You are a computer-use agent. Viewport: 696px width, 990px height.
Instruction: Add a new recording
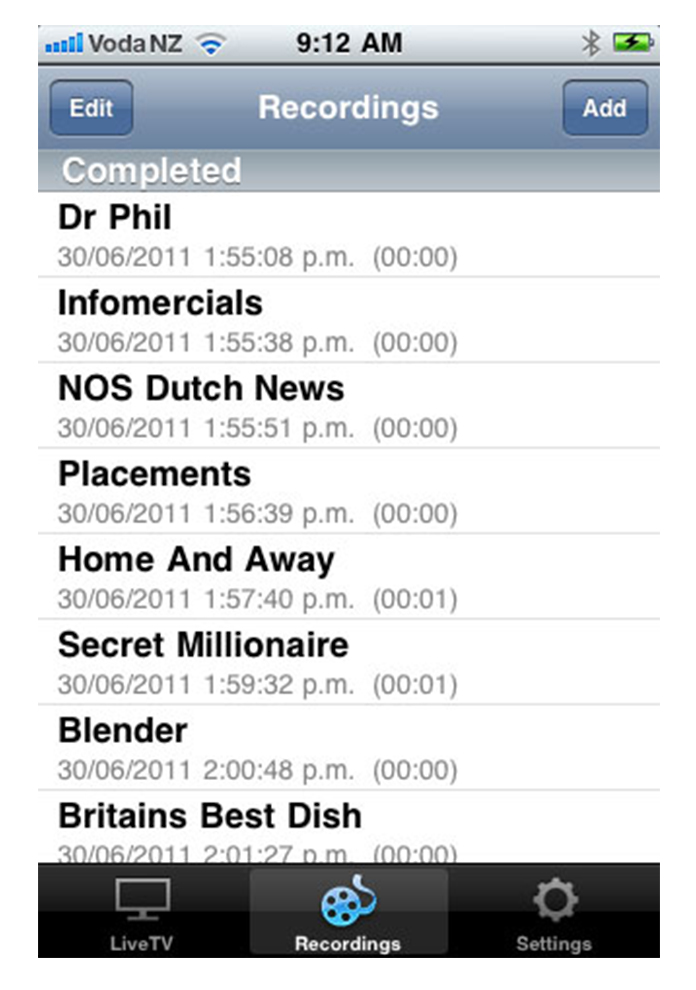(604, 108)
